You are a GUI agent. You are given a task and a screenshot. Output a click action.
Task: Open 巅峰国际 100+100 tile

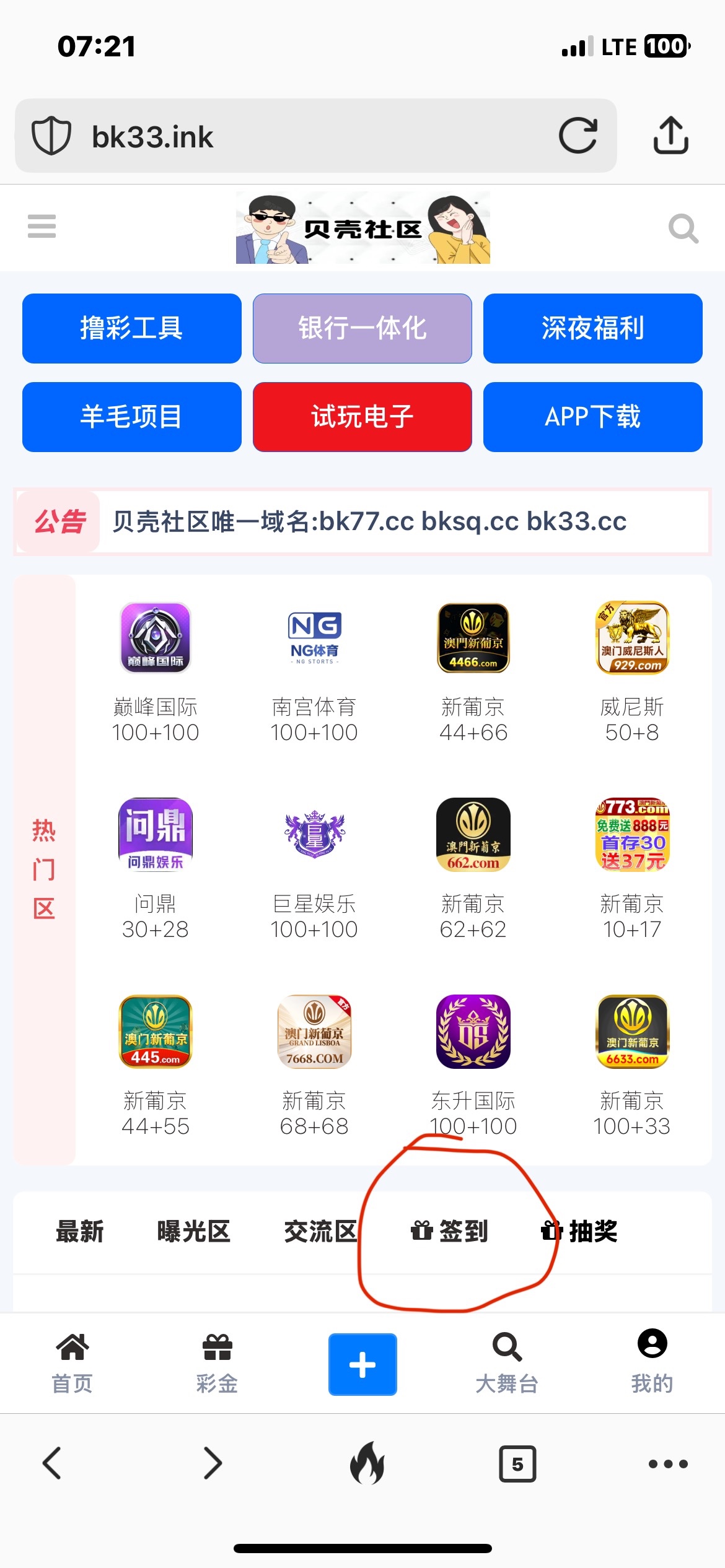[x=156, y=672]
